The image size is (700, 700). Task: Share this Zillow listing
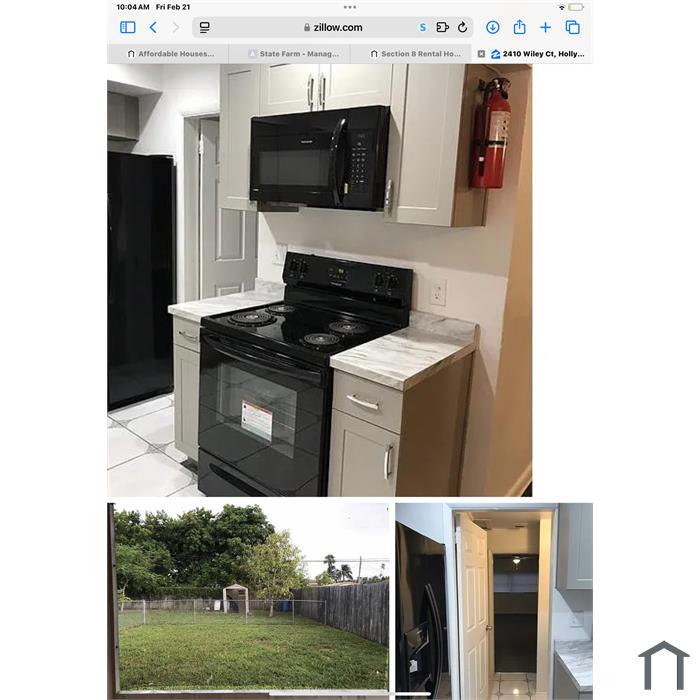tap(519, 28)
